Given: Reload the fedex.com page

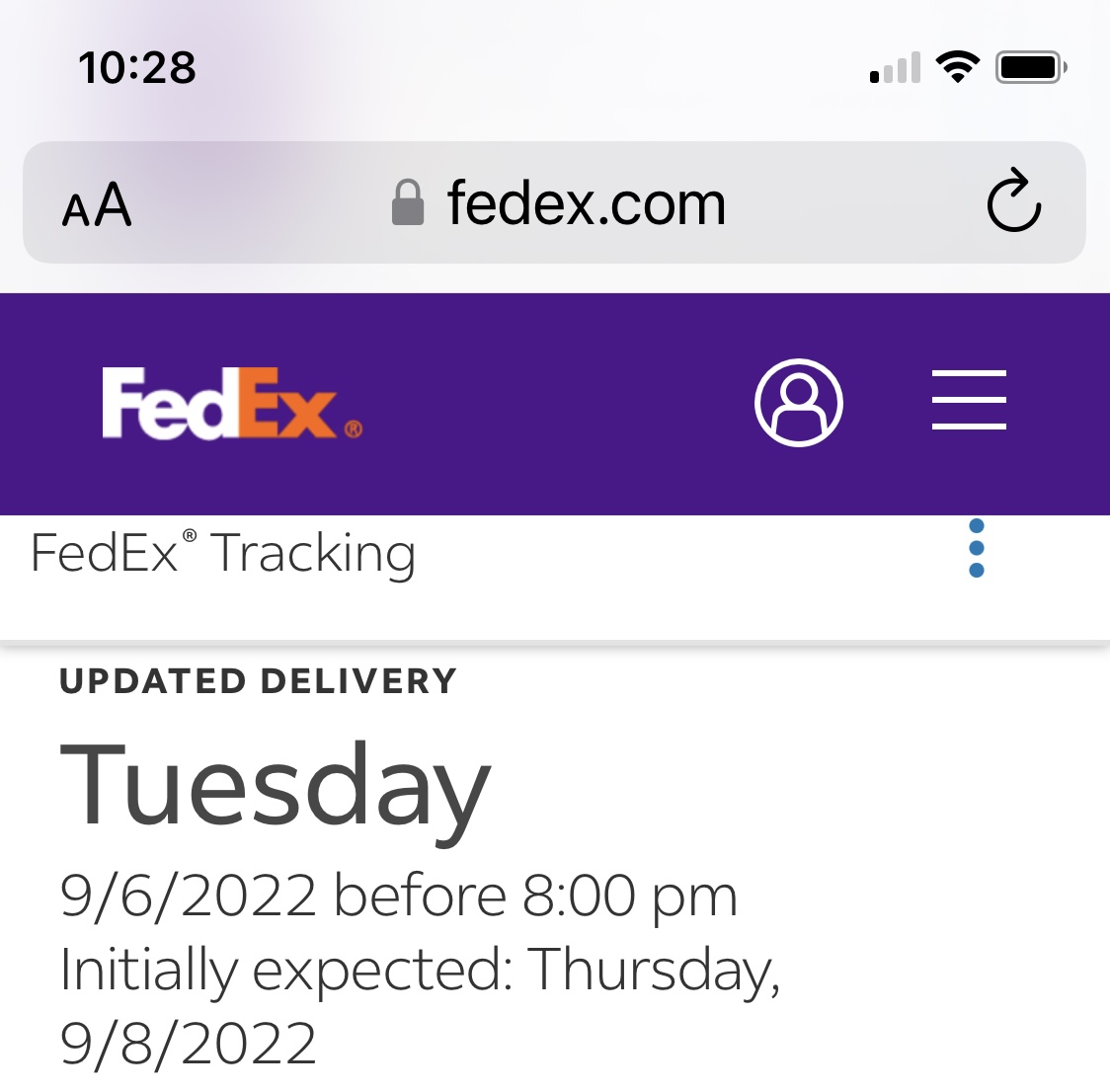Looking at the screenshot, I should click(x=1013, y=202).
